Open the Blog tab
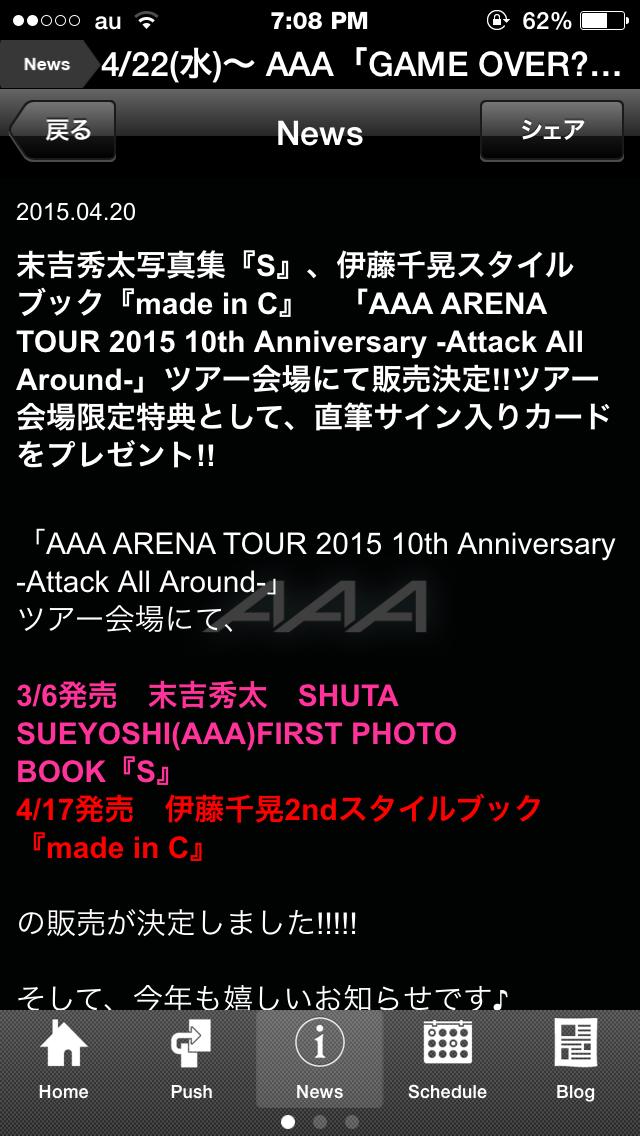 point(575,1060)
